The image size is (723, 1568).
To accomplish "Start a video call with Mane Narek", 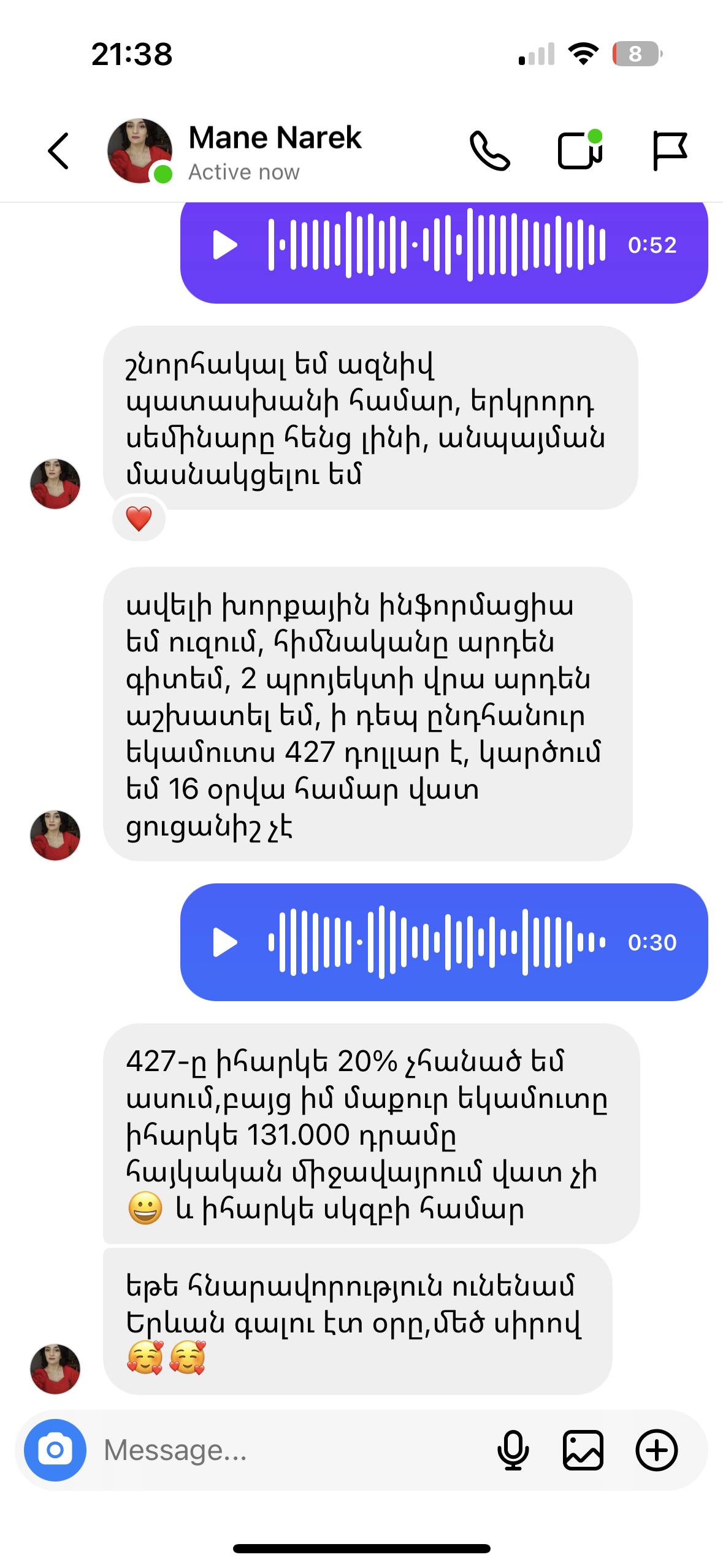I will tap(580, 151).
